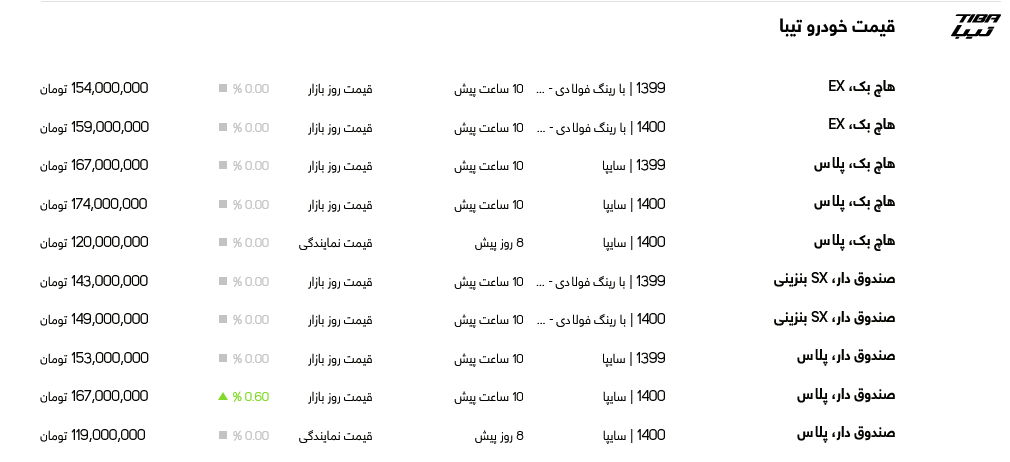The width and height of the screenshot is (1010, 462).
Task: Open the 1399 هاچ بک، EX row
Action: (x=861, y=87)
